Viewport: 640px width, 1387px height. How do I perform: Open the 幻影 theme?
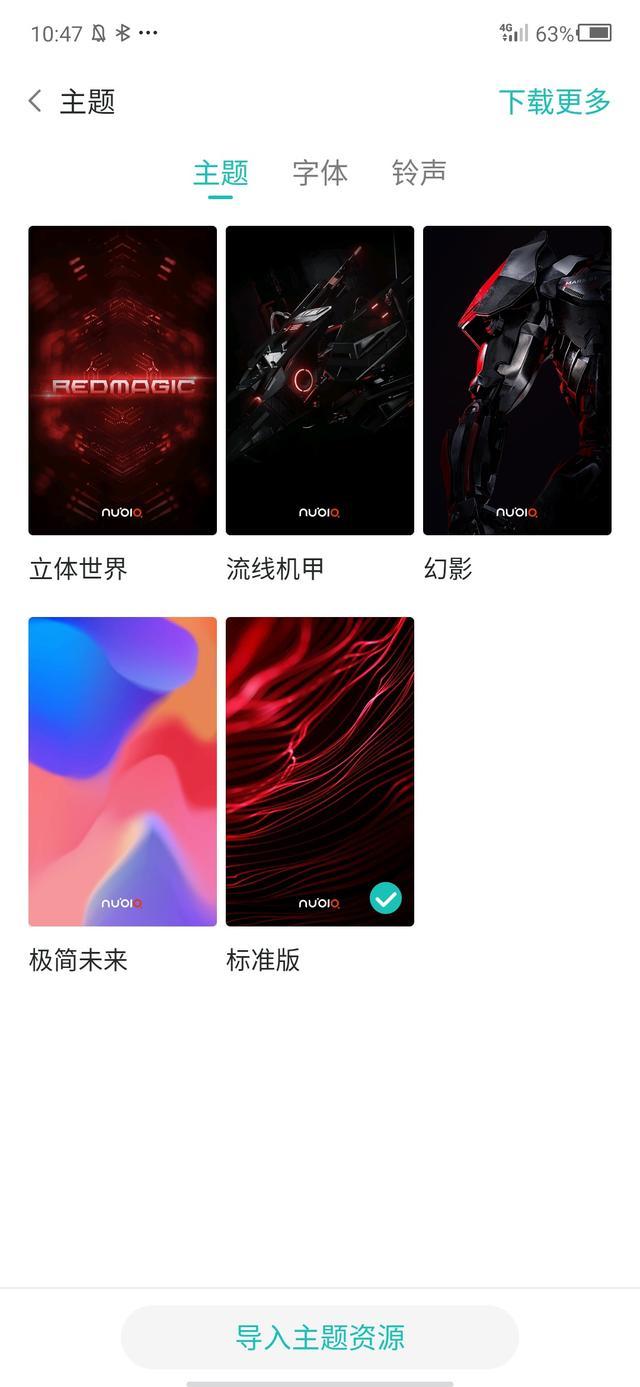tap(517, 380)
